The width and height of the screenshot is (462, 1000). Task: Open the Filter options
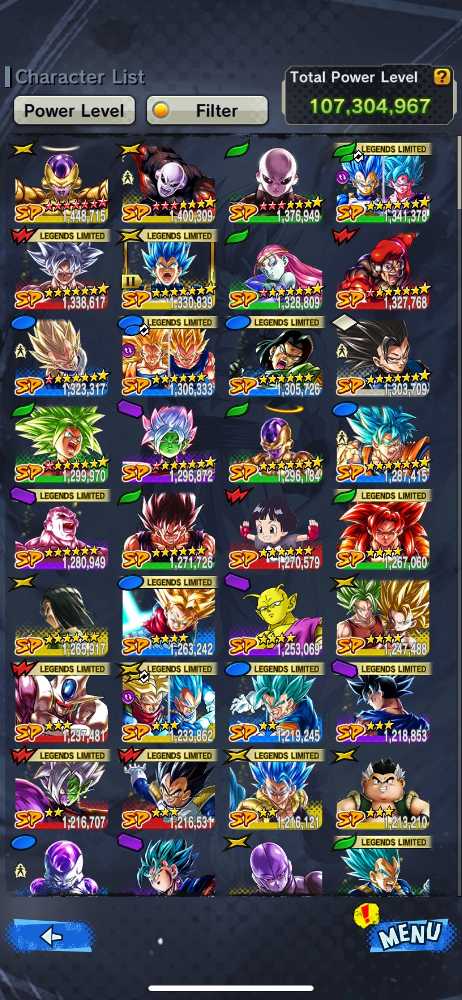(207, 110)
